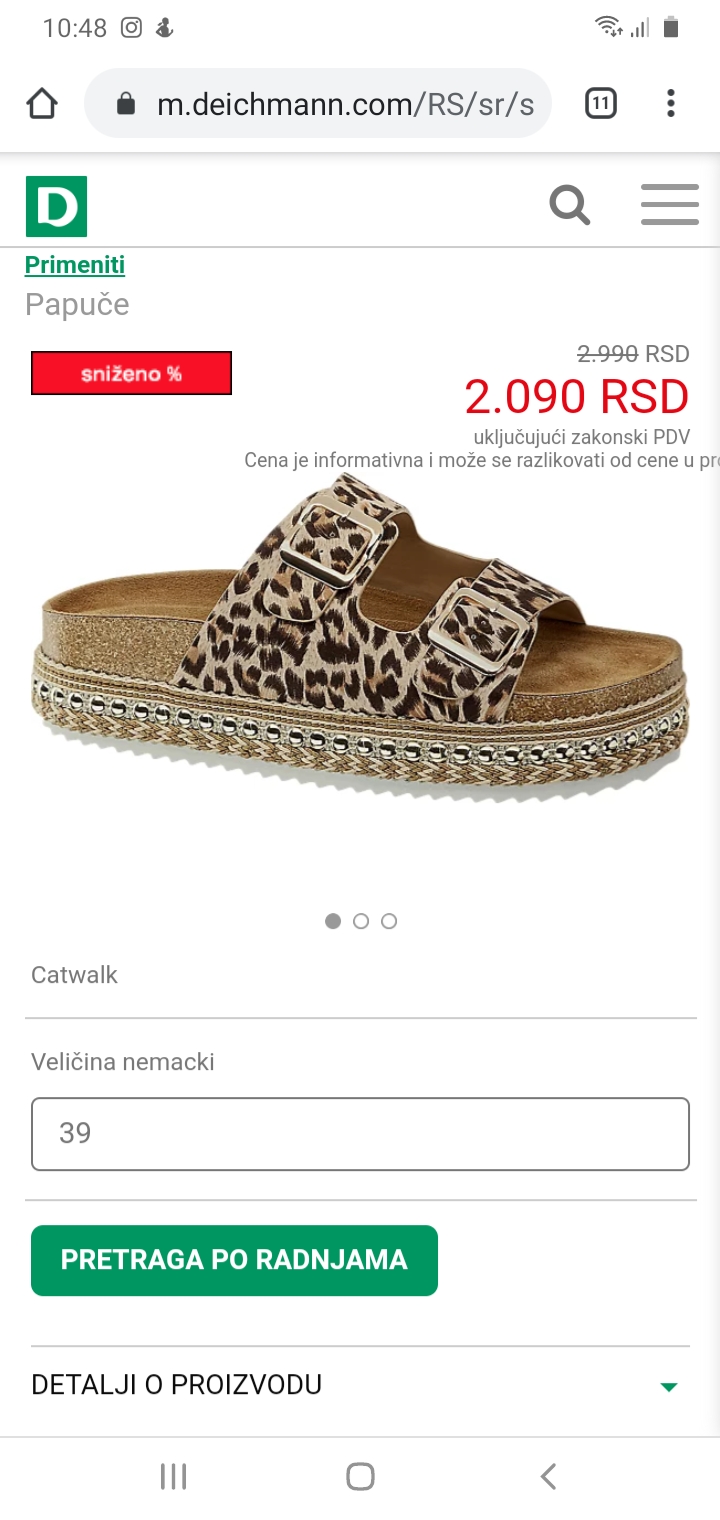Show recent apps from the navigation bar
Viewport: 720px width, 1520px height.
coord(173,1476)
